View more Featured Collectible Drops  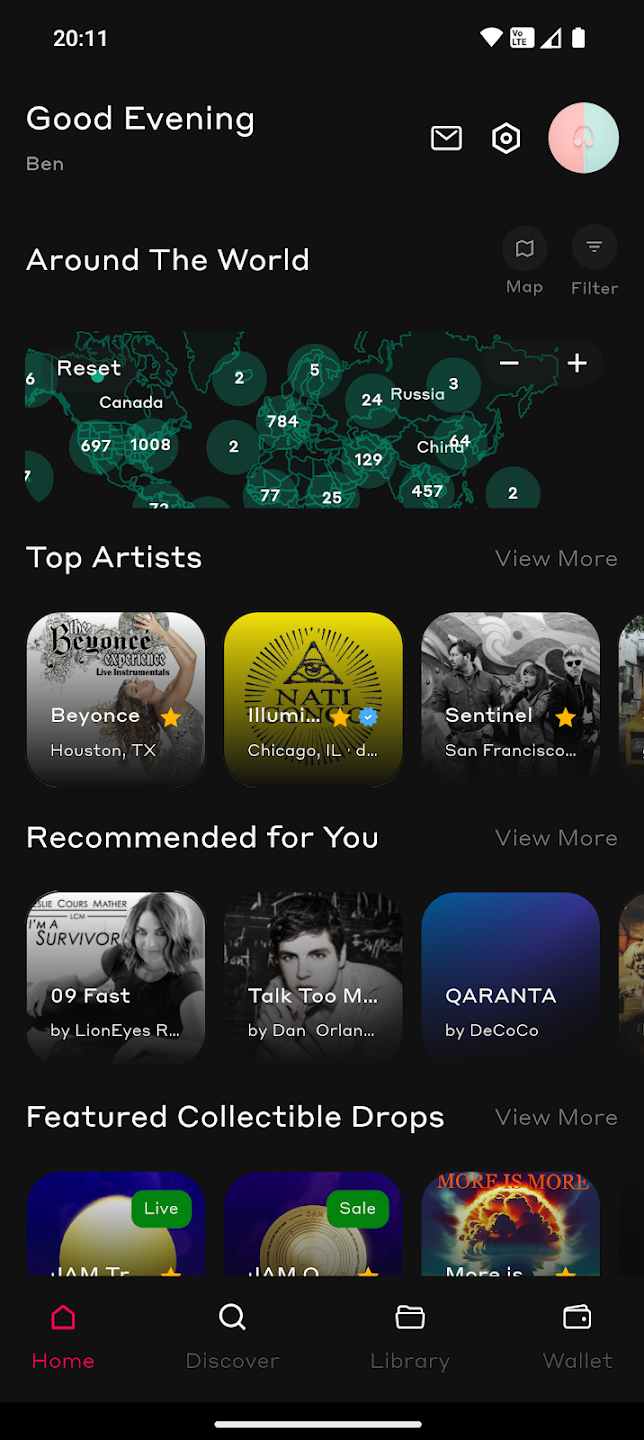(x=556, y=1117)
